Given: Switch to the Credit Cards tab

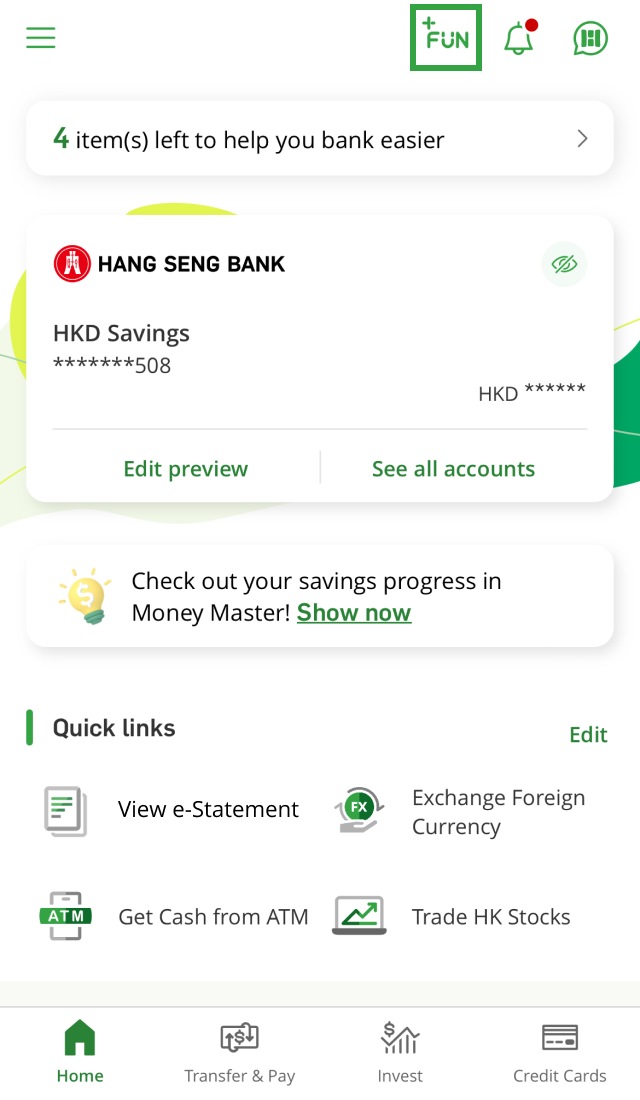Looking at the screenshot, I should tap(560, 1053).
